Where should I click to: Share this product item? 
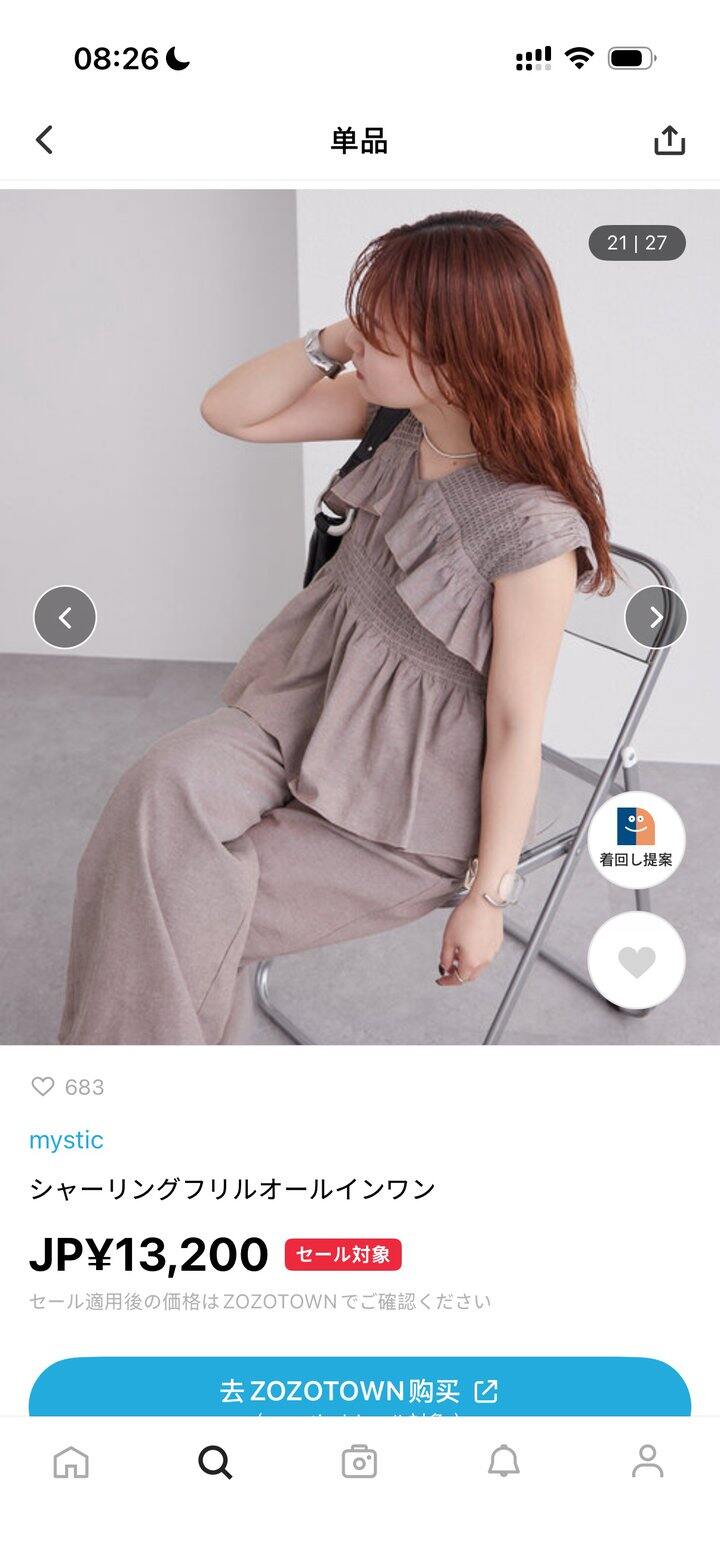(669, 140)
